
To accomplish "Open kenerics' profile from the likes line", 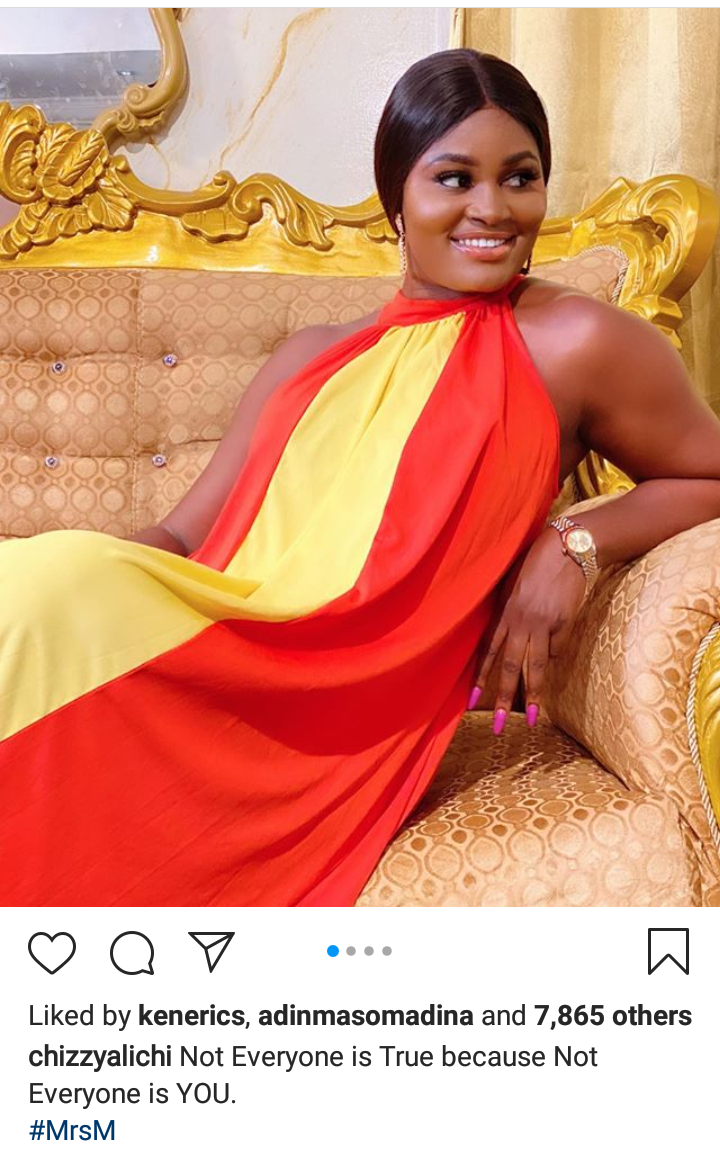I will (x=192, y=1016).
